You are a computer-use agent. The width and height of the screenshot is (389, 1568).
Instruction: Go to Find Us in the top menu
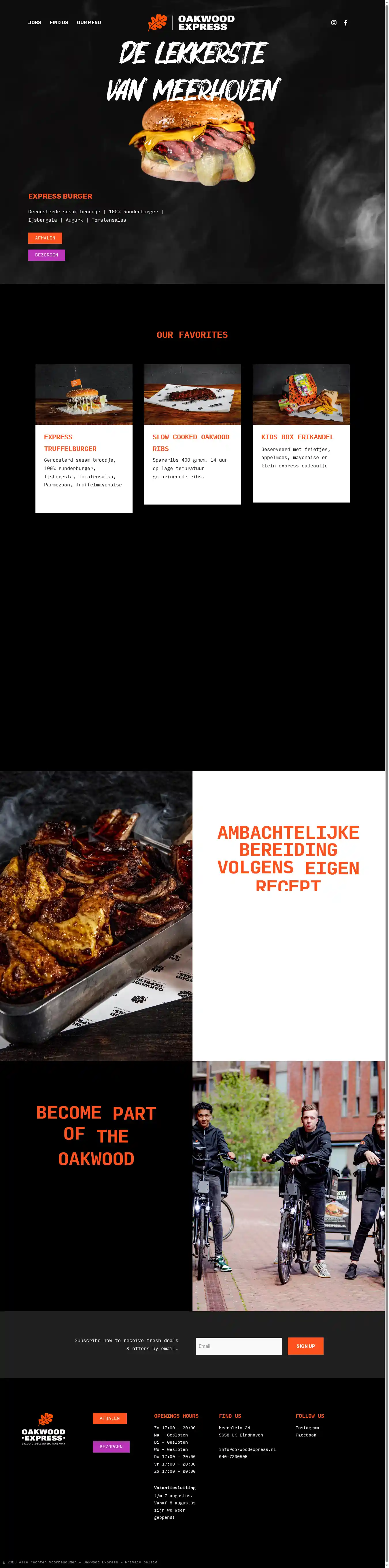59,22
